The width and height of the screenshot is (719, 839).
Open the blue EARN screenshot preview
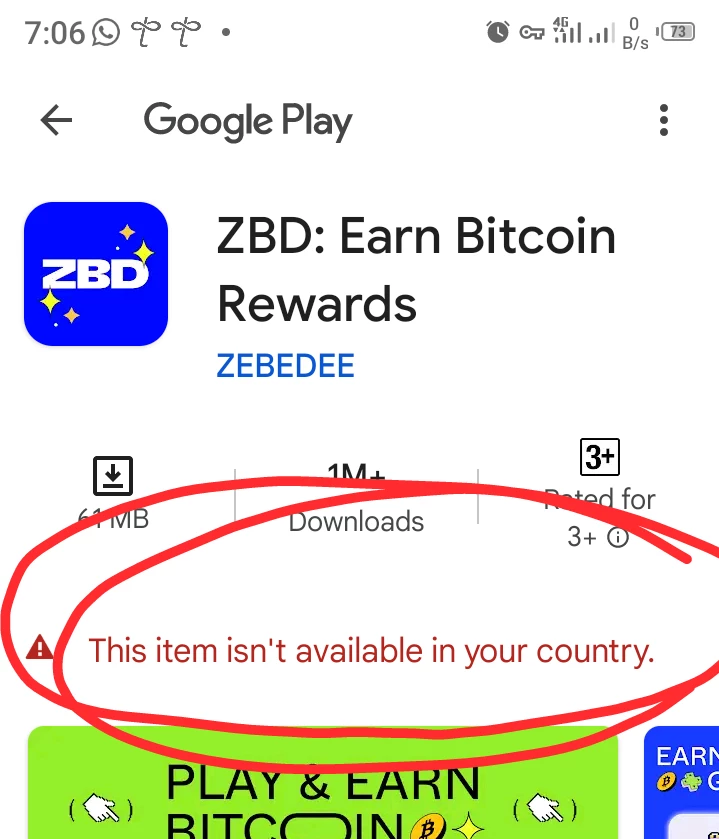click(682, 782)
